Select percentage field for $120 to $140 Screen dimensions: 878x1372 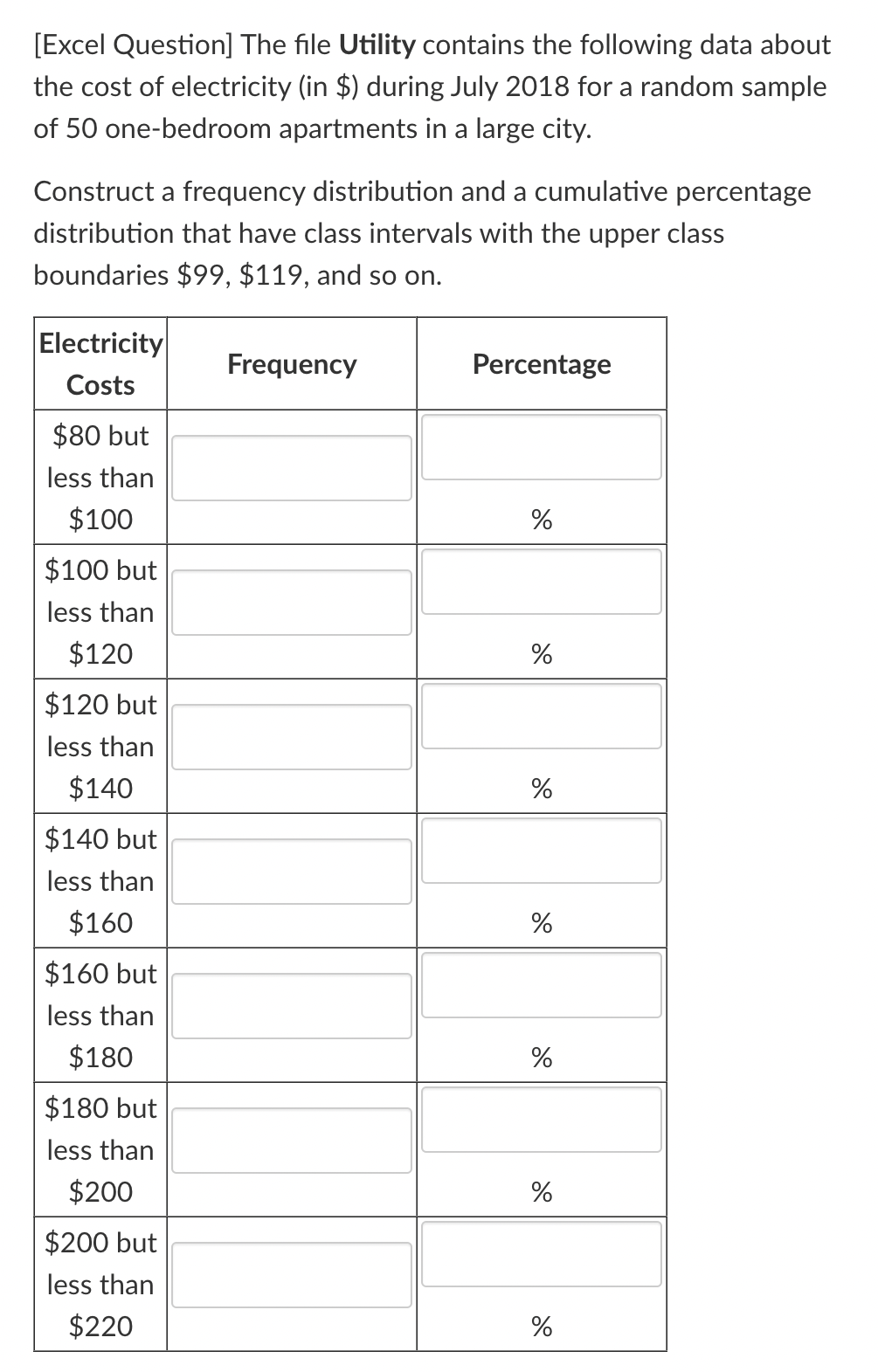tap(541, 716)
